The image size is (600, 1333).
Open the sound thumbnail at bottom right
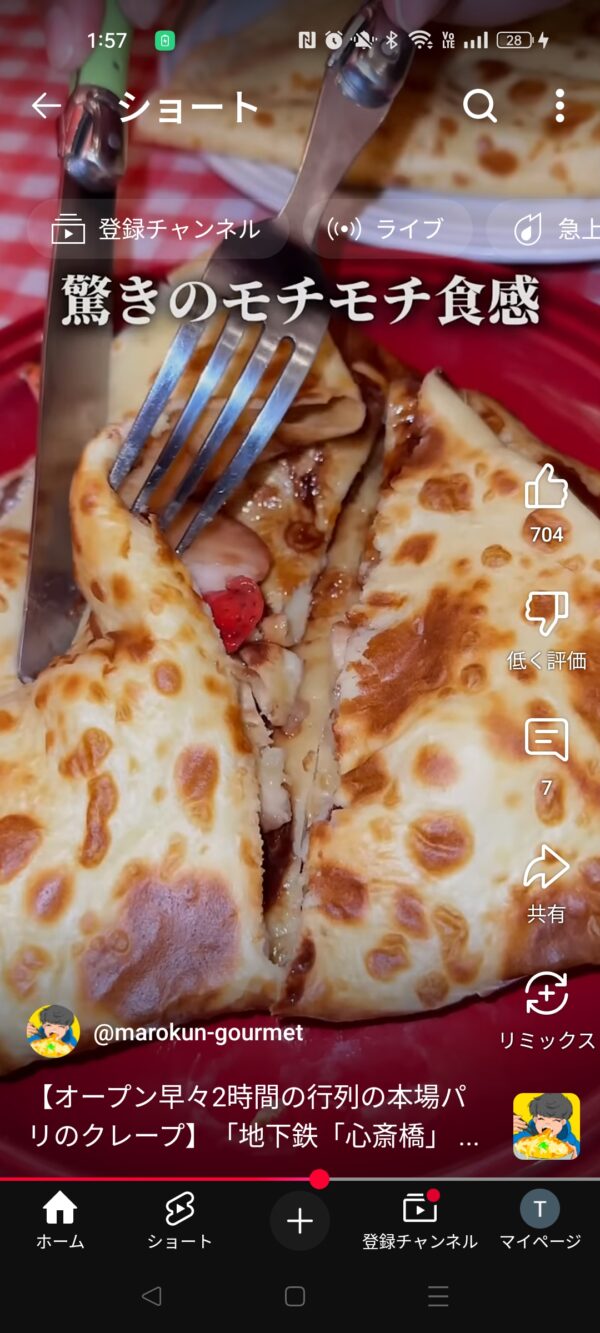(x=546, y=1126)
